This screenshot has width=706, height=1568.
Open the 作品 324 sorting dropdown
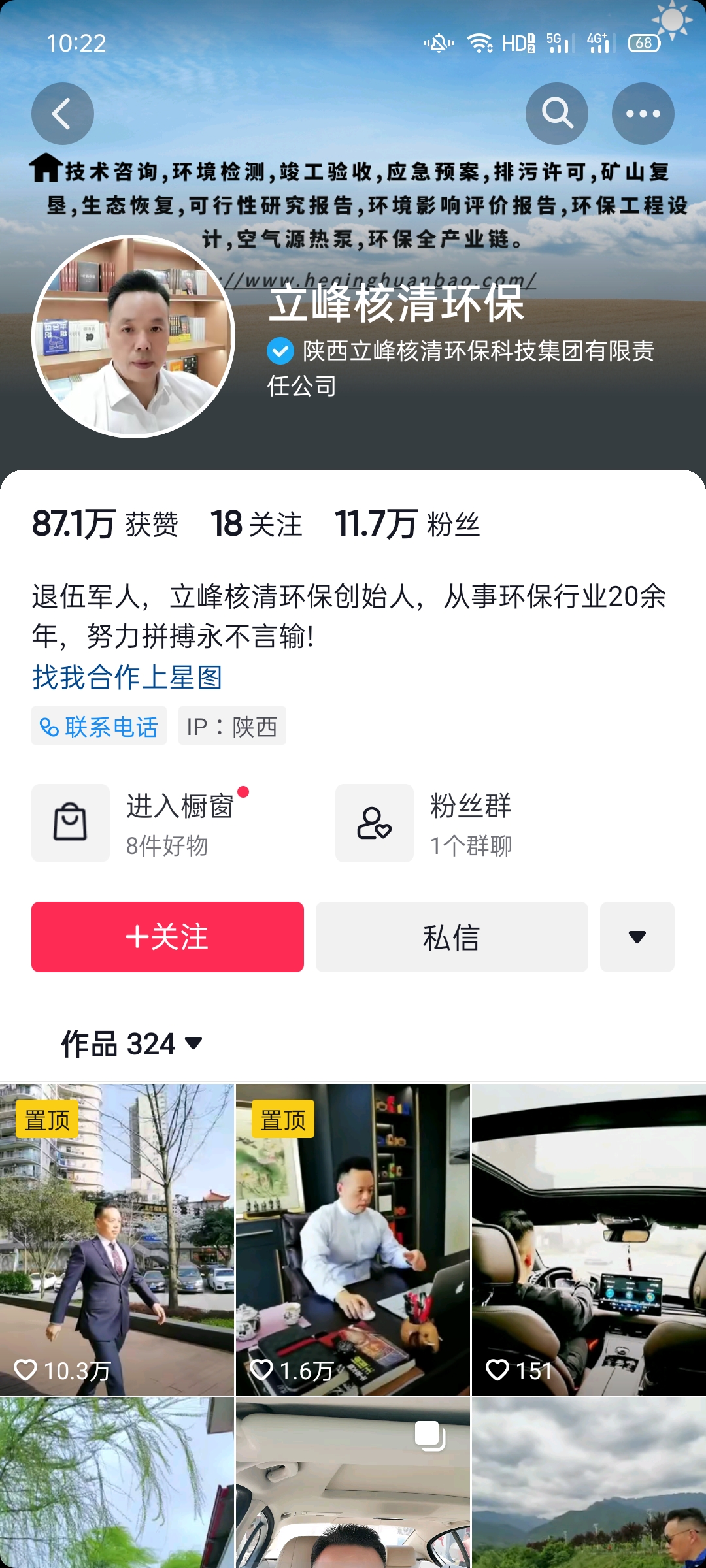point(131,1043)
